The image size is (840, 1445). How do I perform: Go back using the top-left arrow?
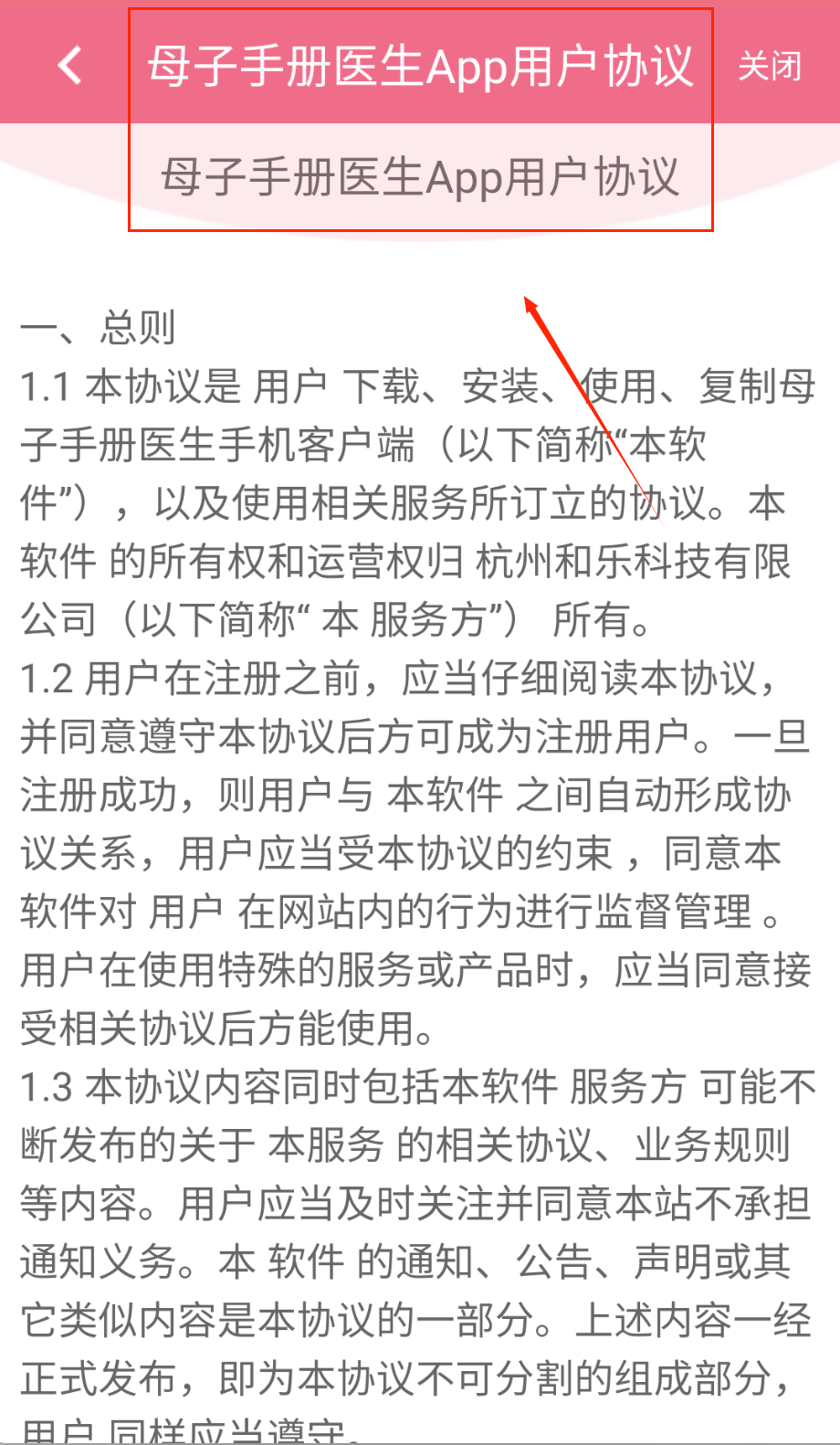pyautogui.click(x=69, y=66)
